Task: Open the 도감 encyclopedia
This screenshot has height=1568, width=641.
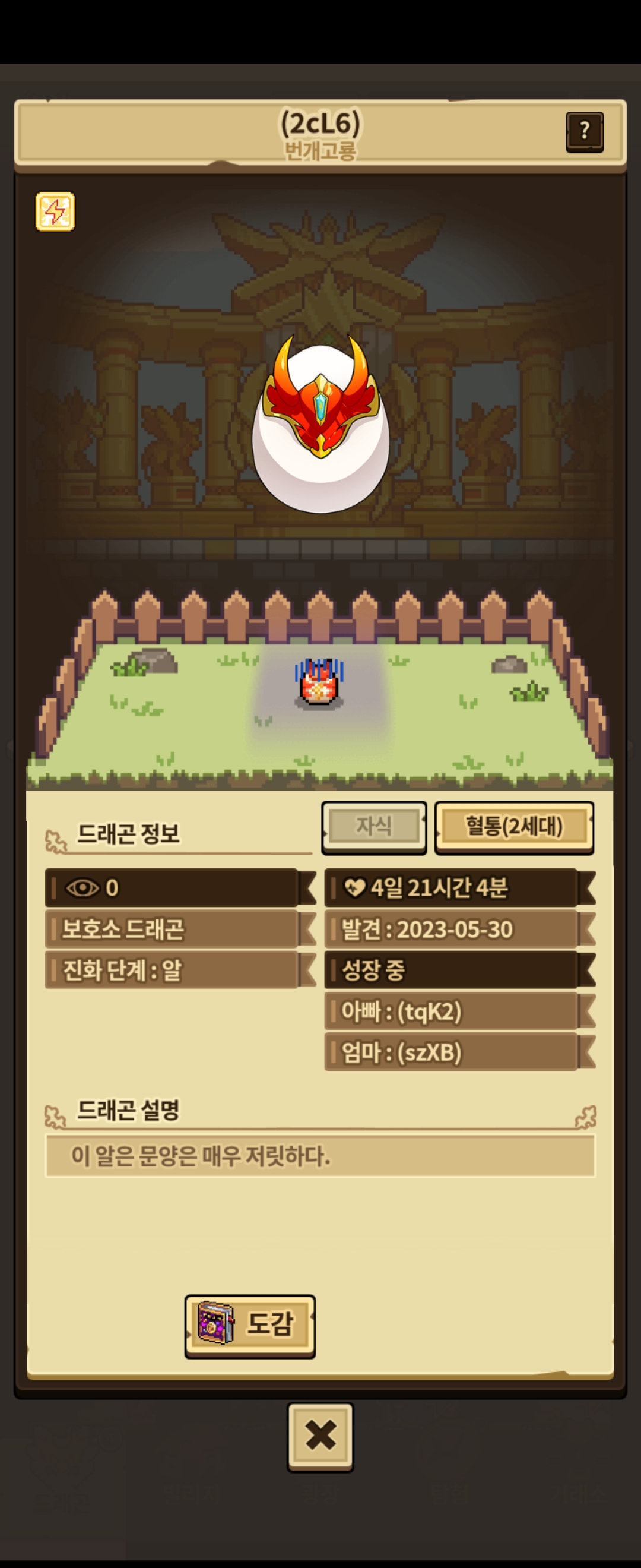Action: (x=250, y=1324)
